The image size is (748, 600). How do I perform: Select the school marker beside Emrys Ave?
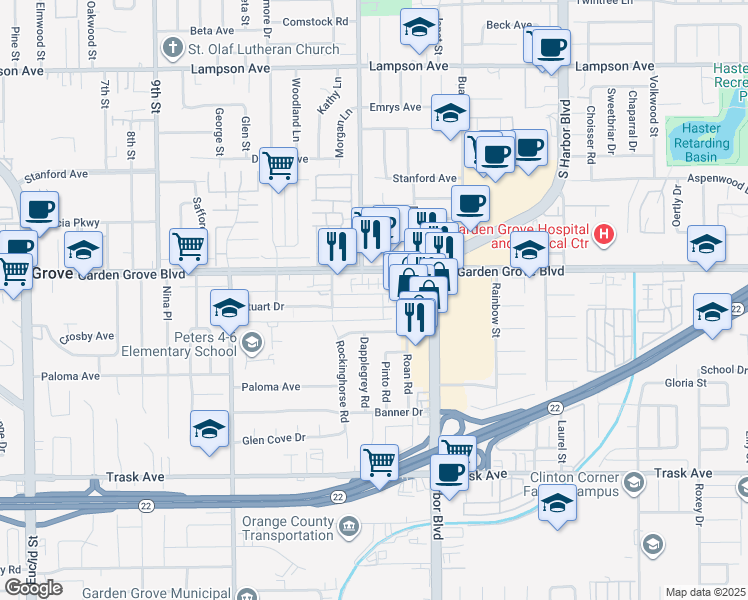(x=450, y=116)
